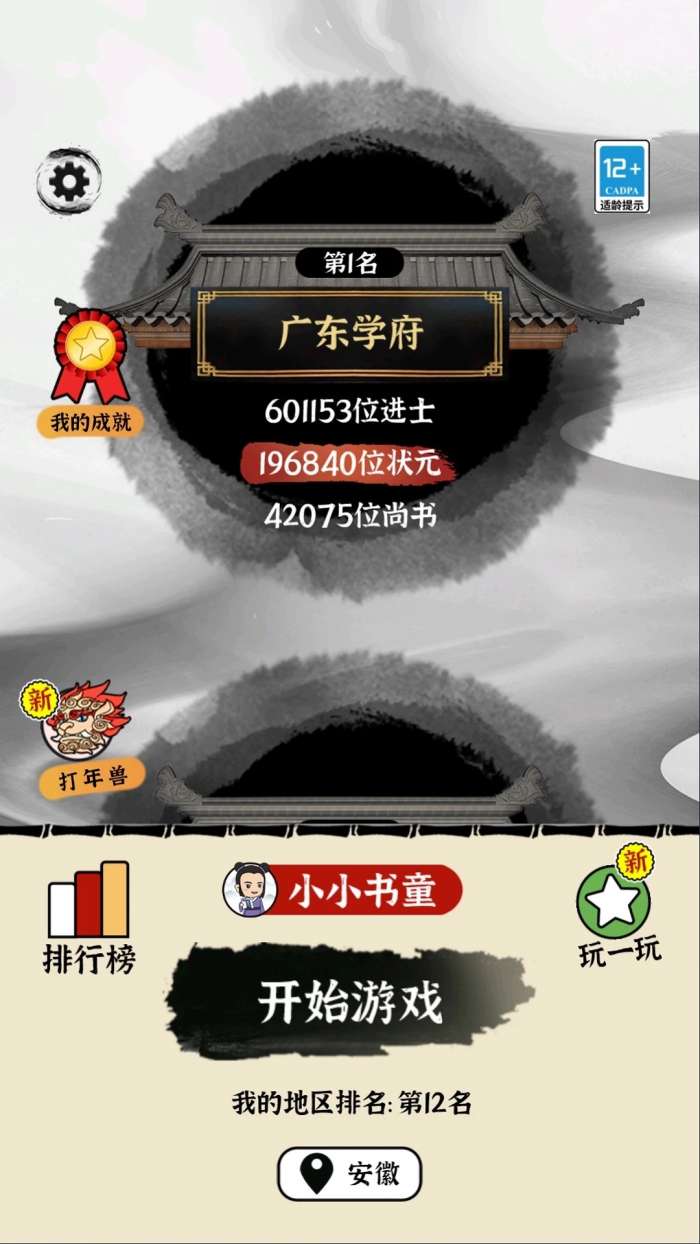
Task: Open the 12+ CADPA age rating notice
Action: click(x=622, y=175)
